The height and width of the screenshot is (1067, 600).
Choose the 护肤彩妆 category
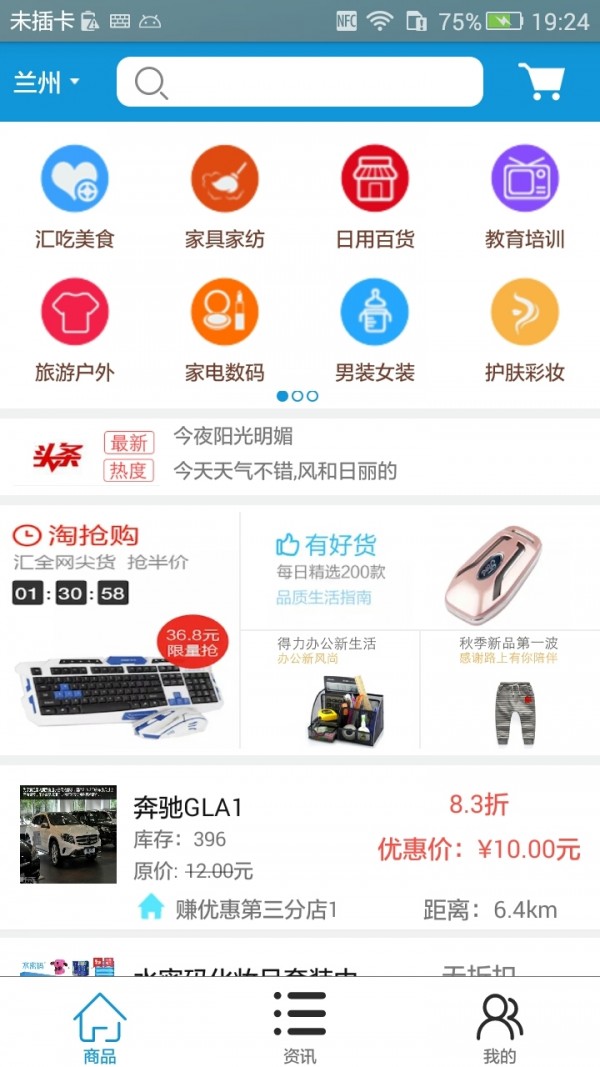point(525,330)
